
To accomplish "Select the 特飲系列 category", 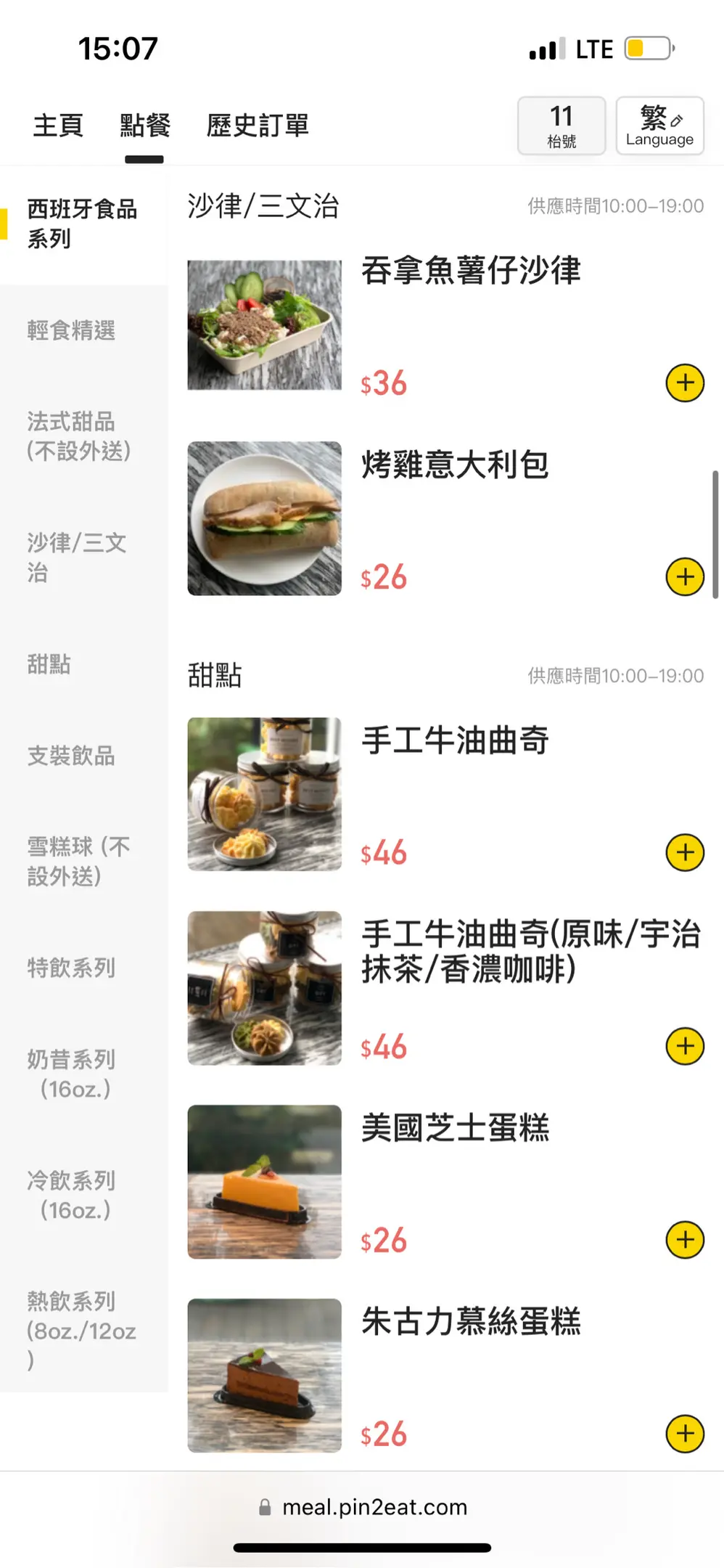I will 71,968.
